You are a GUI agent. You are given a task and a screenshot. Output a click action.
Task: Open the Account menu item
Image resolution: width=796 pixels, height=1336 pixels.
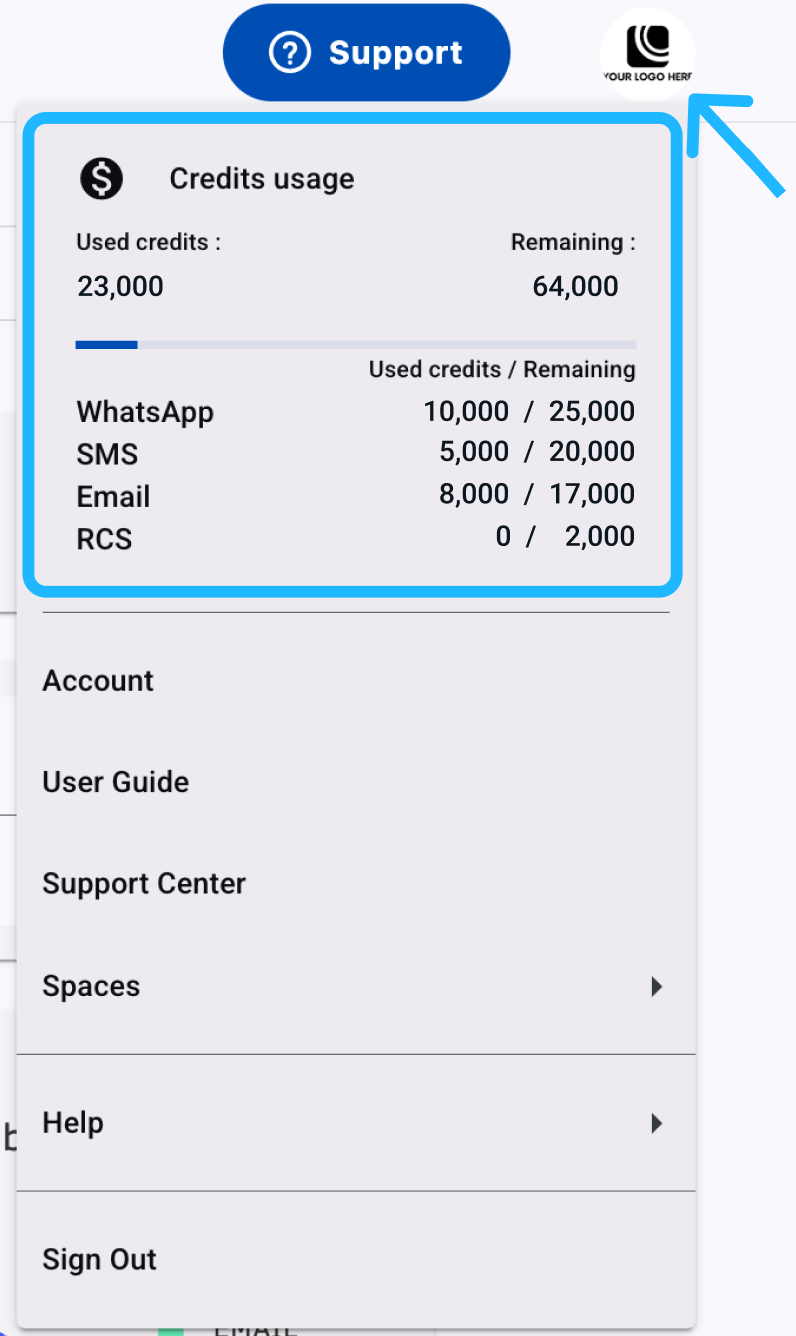coord(98,681)
